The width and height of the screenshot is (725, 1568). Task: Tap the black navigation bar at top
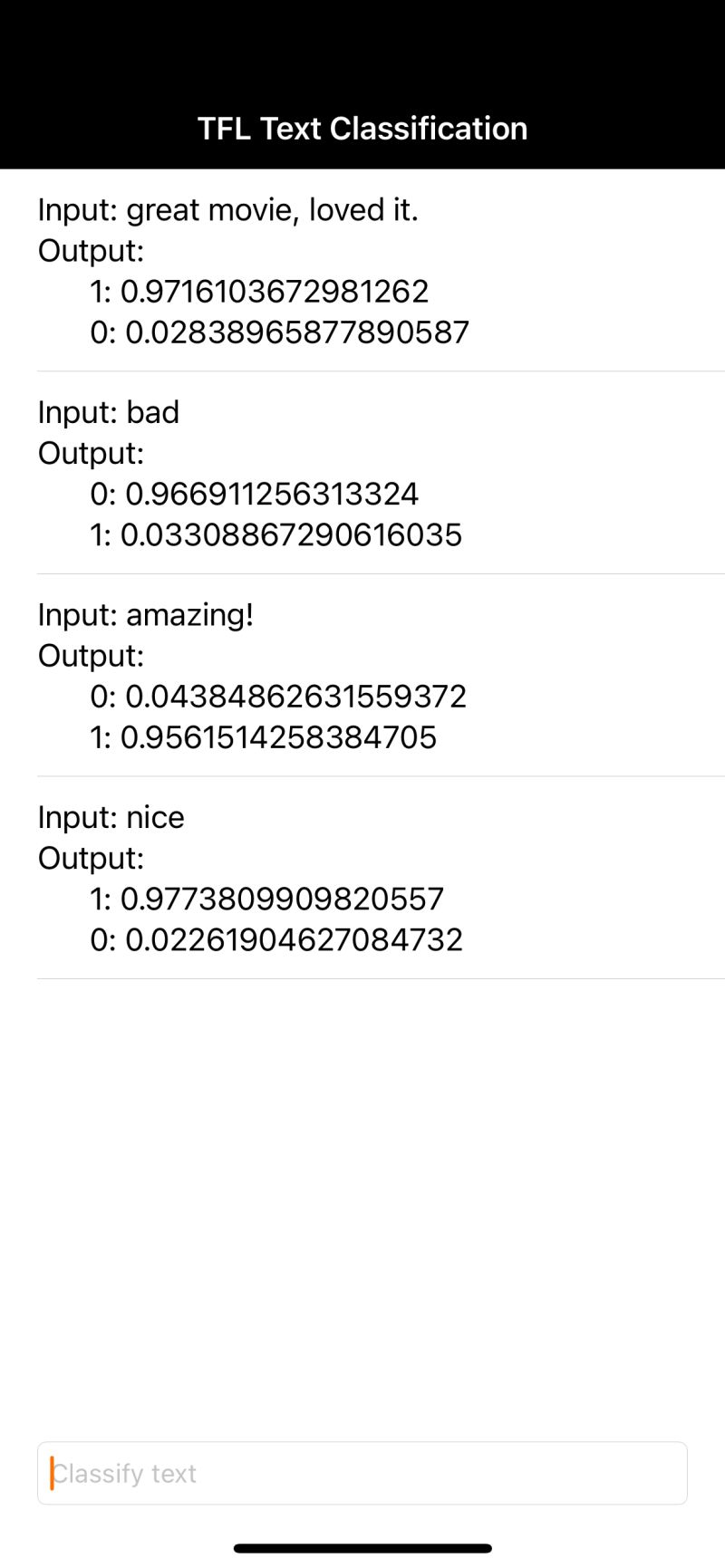tap(362, 54)
